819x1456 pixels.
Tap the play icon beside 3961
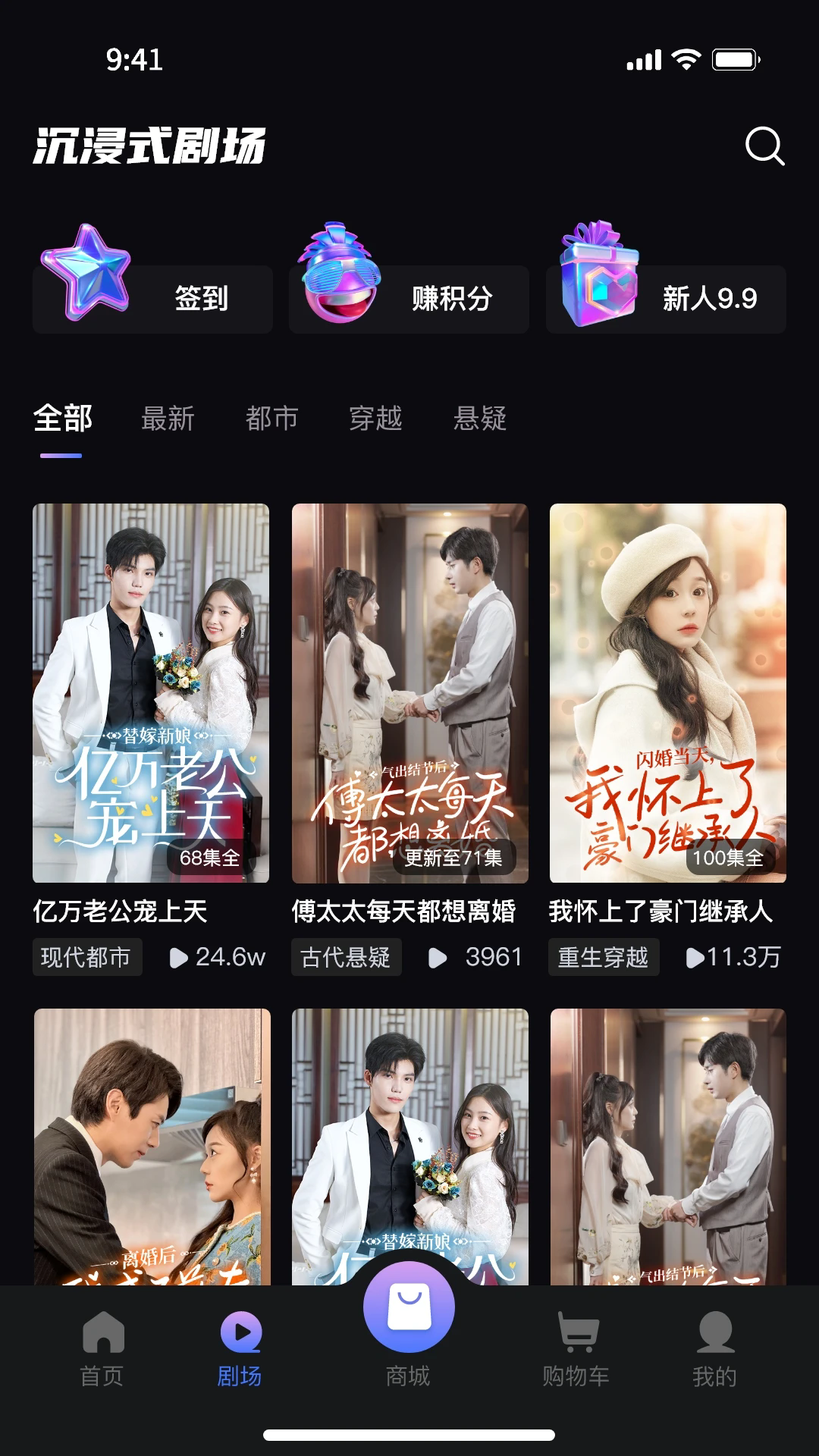[x=437, y=959]
